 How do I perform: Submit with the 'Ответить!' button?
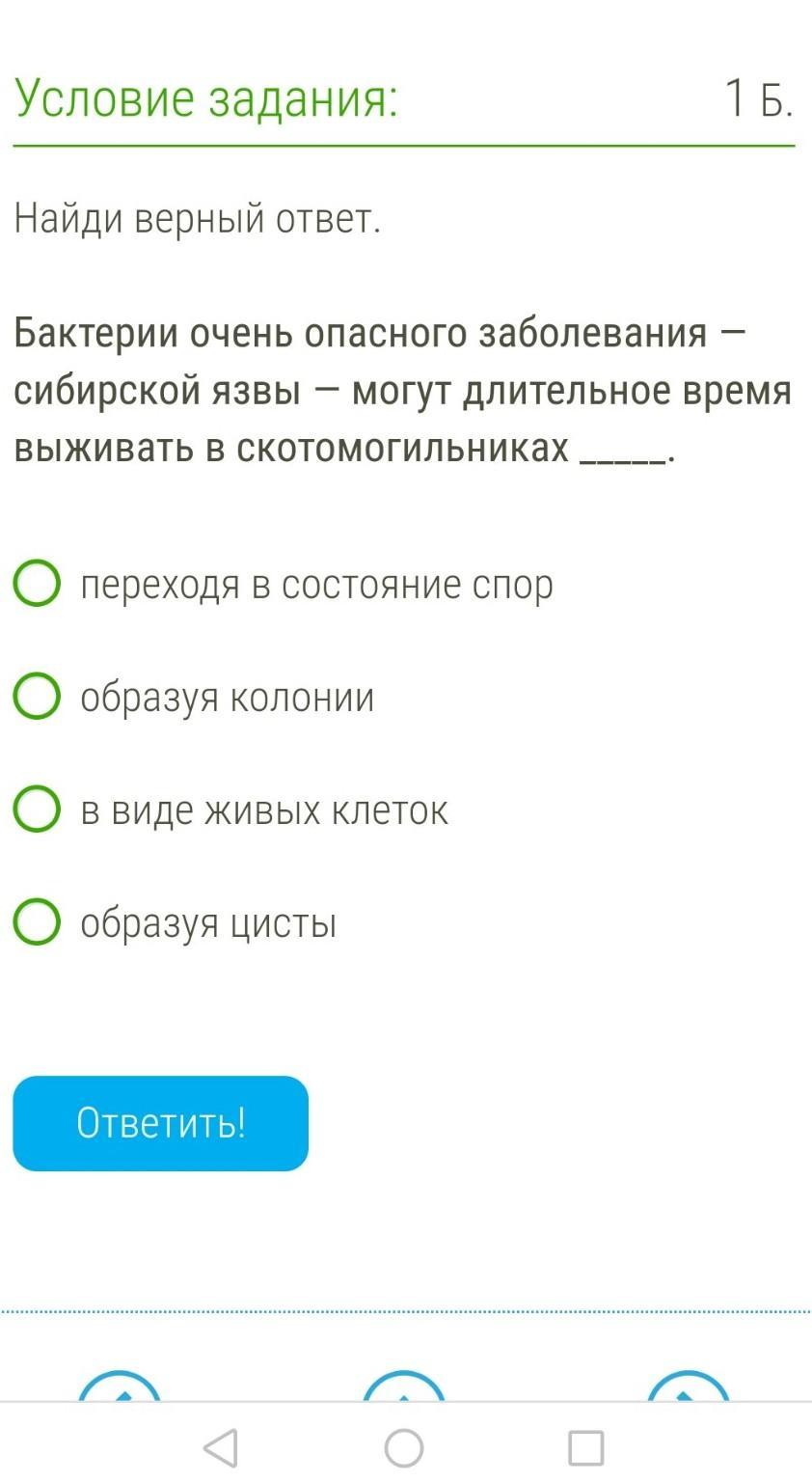(160, 1123)
